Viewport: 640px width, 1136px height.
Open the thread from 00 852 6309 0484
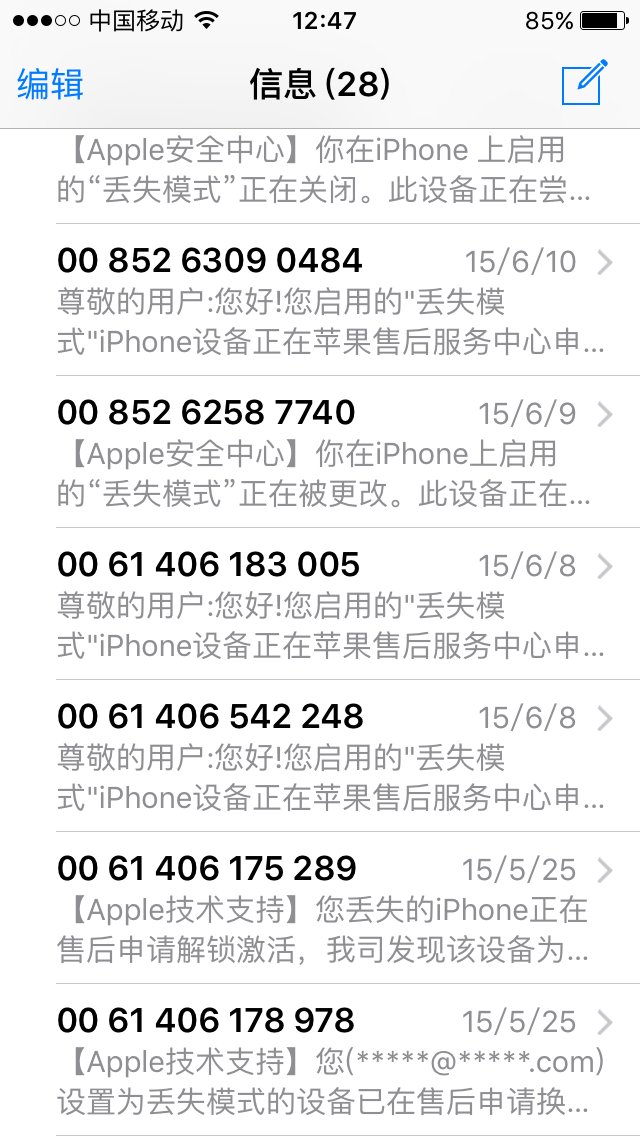click(320, 300)
